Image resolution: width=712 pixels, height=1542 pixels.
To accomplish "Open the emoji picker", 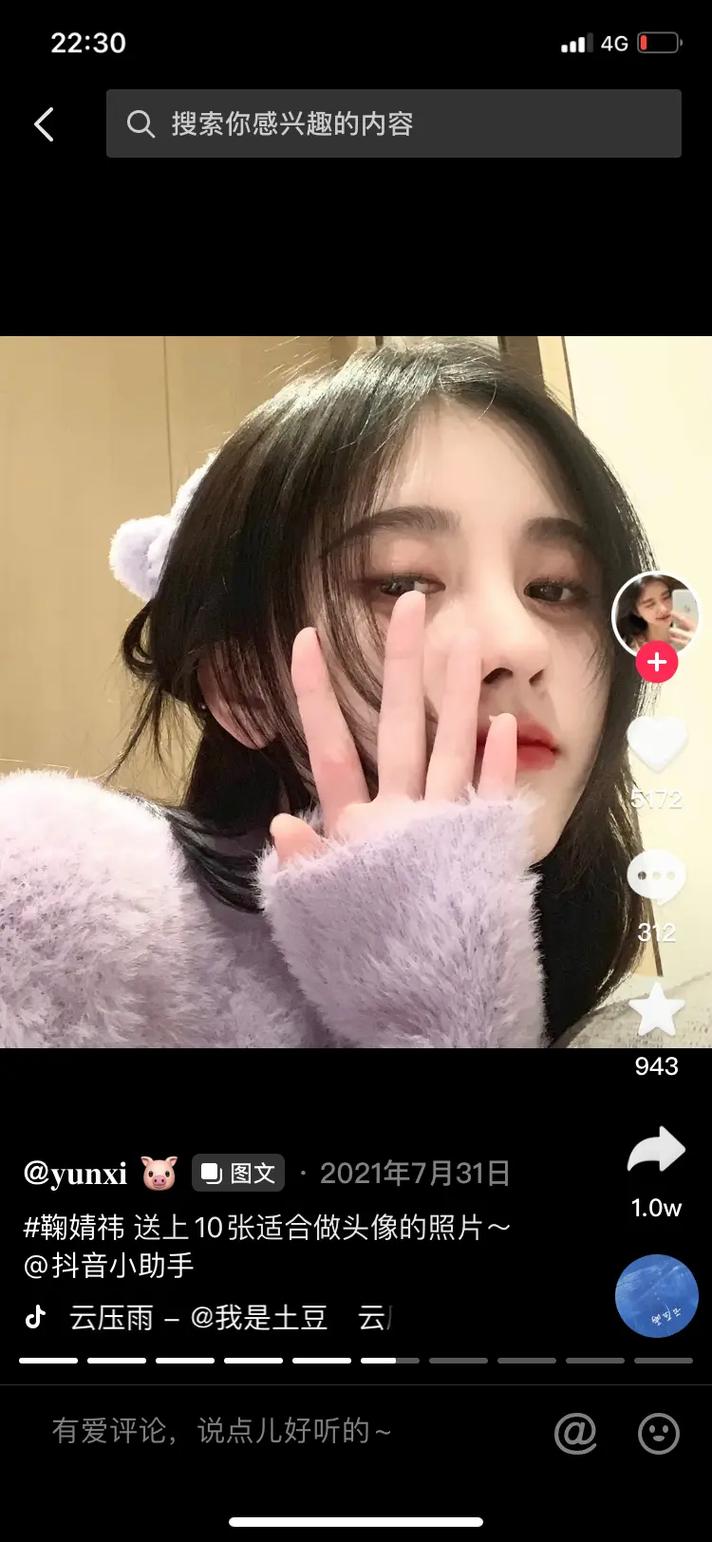I will pos(659,1433).
